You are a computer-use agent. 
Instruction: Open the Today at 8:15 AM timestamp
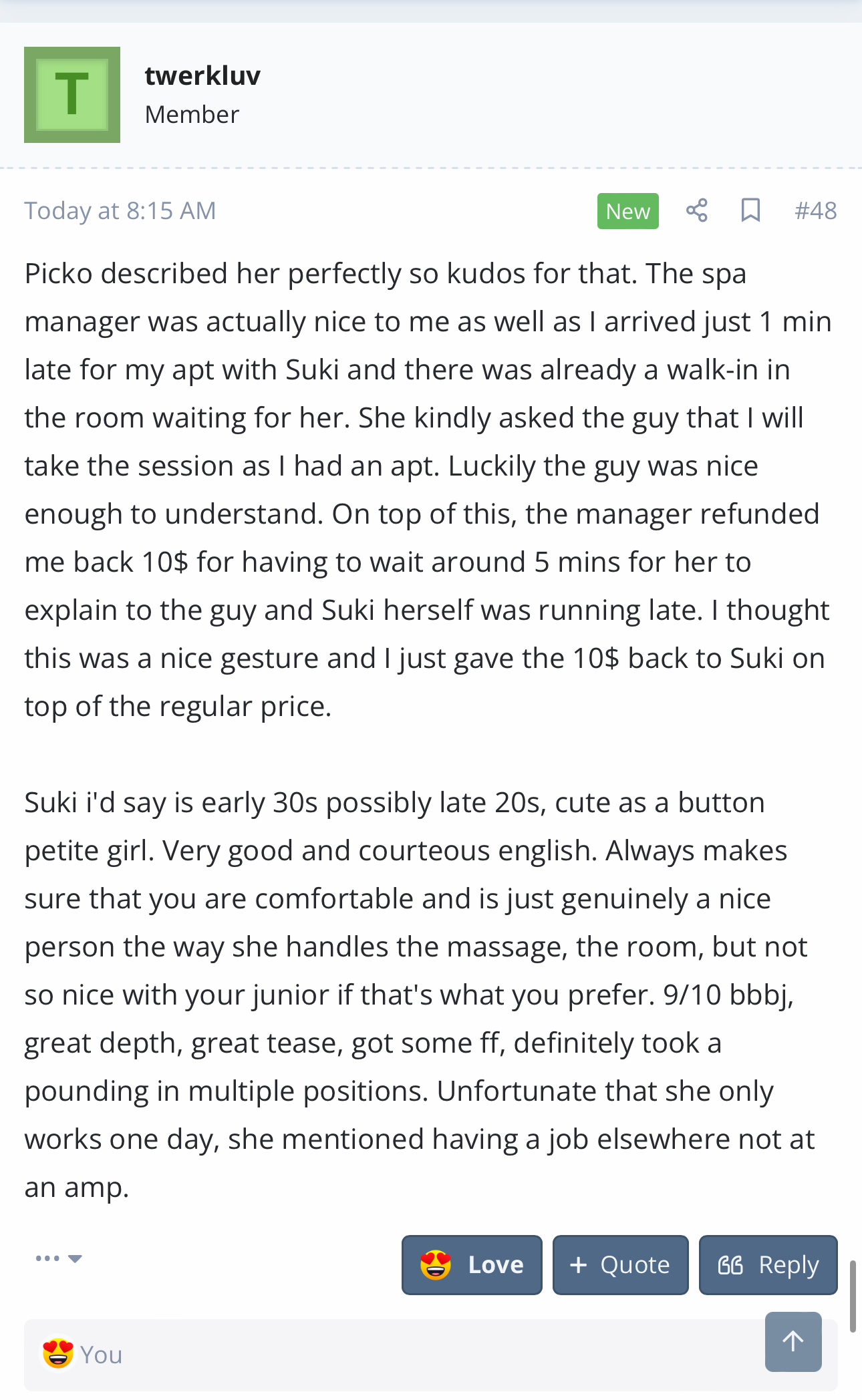tap(120, 210)
